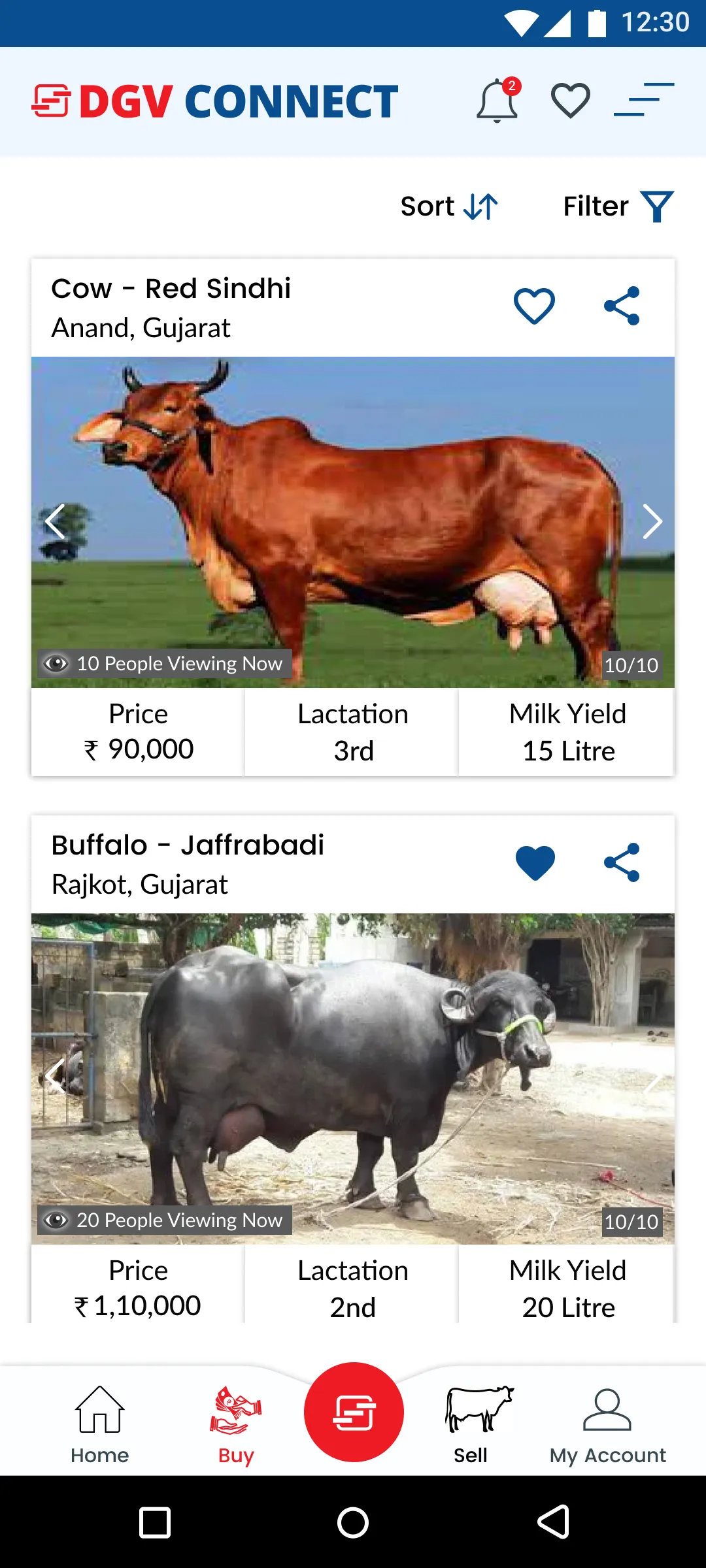Open the notifications bell
Viewport: 706px width, 1568px height.
(x=497, y=101)
